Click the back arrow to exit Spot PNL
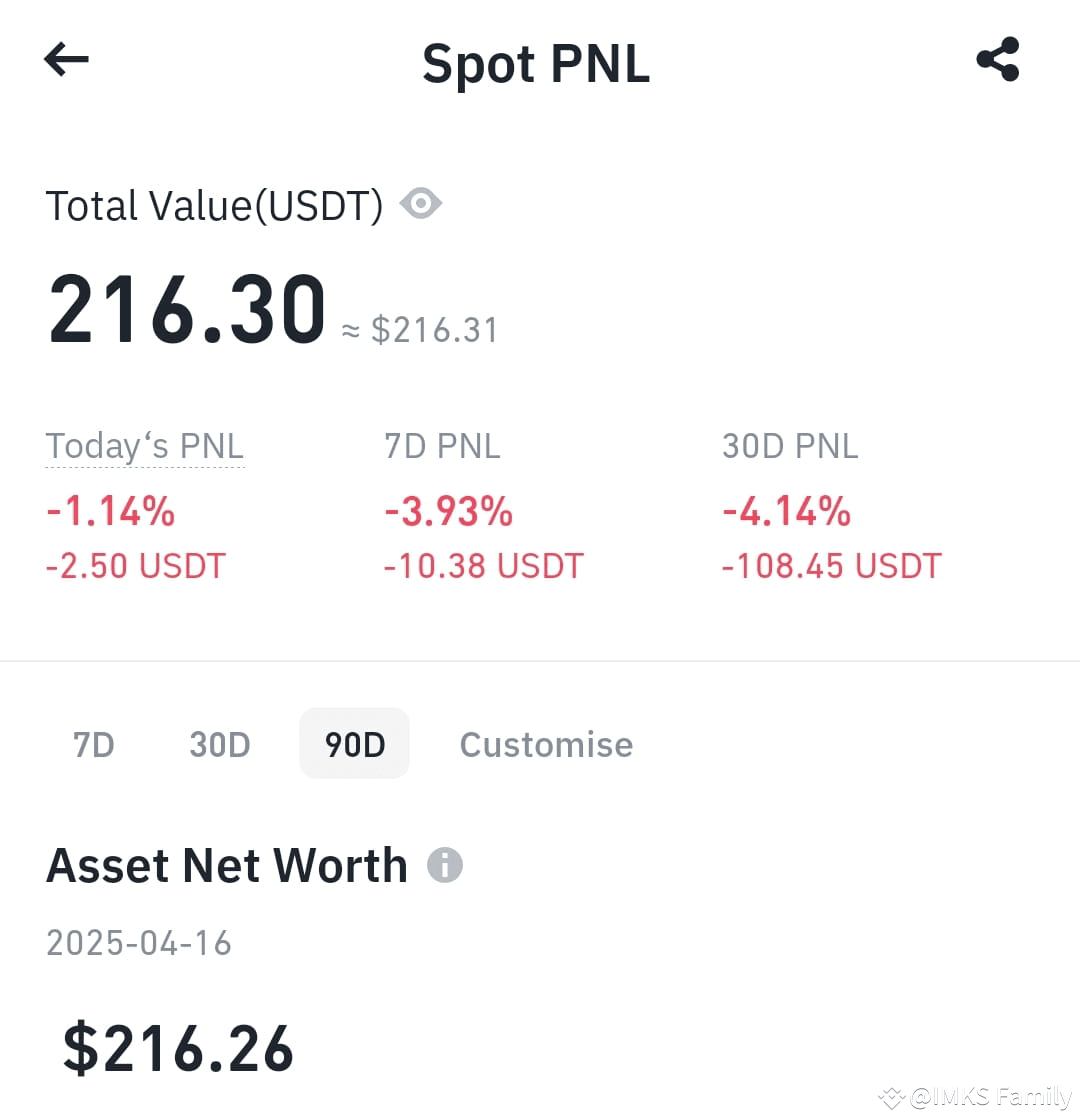 pyautogui.click(x=66, y=60)
